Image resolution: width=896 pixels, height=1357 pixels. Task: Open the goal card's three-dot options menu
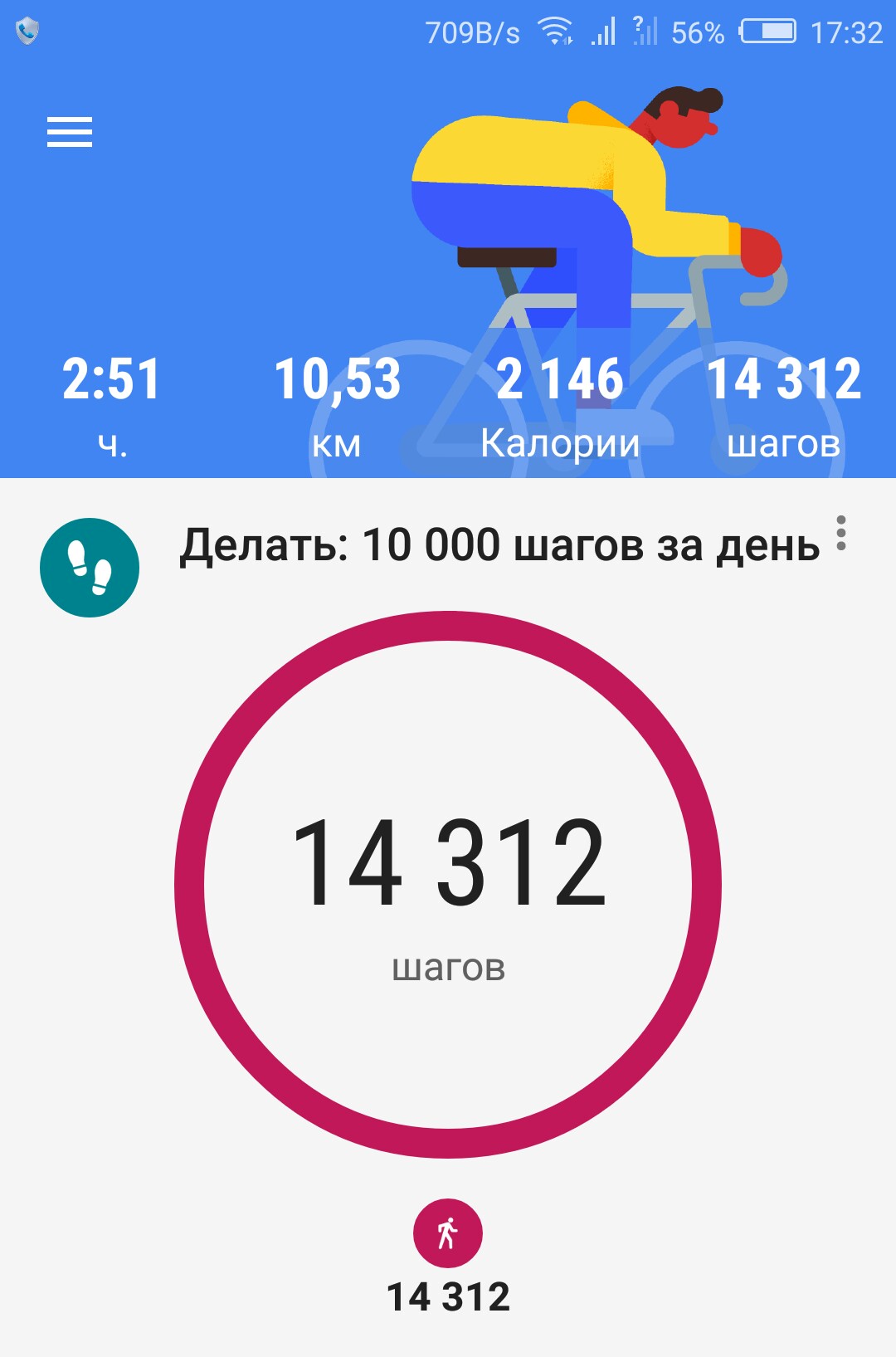click(x=841, y=534)
